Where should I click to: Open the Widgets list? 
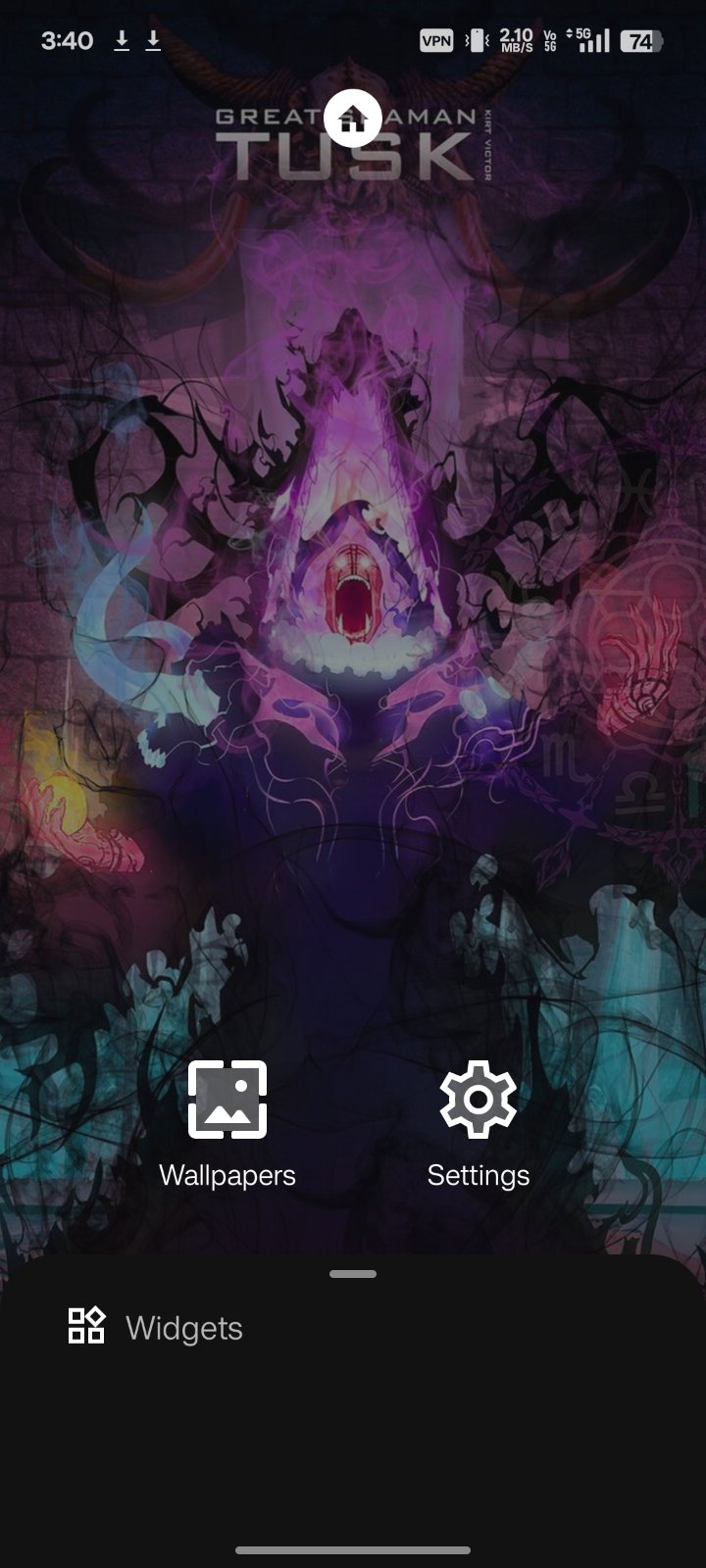click(x=157, y=1327)
